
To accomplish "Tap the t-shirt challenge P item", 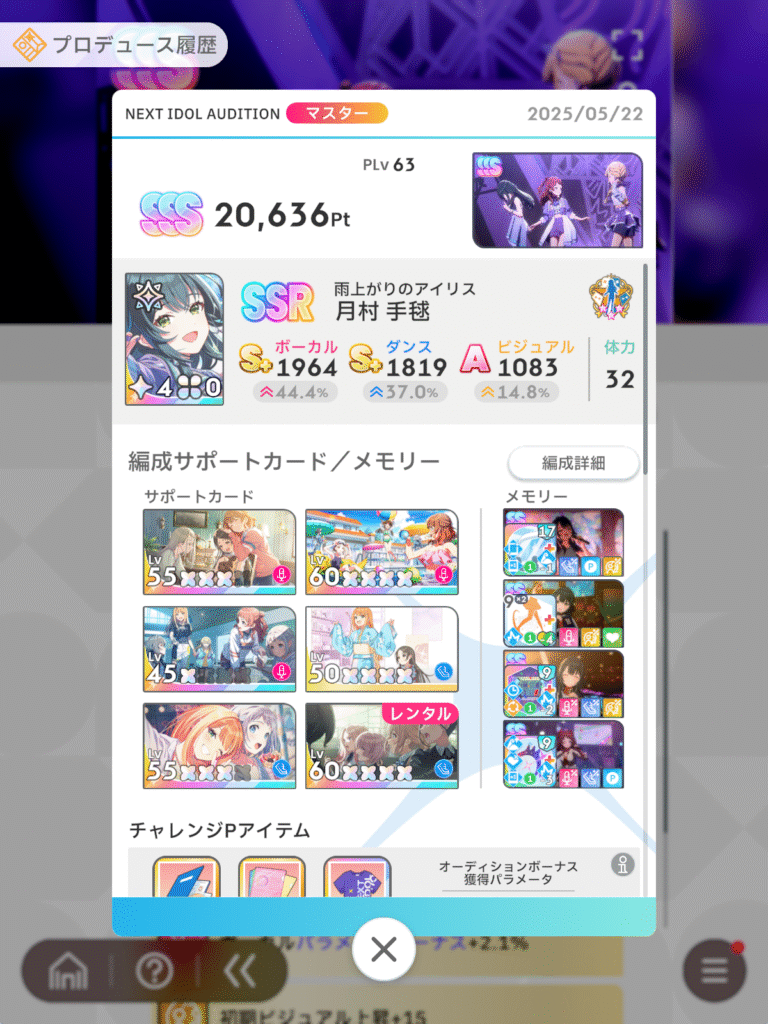I will [x=357, y=878].
